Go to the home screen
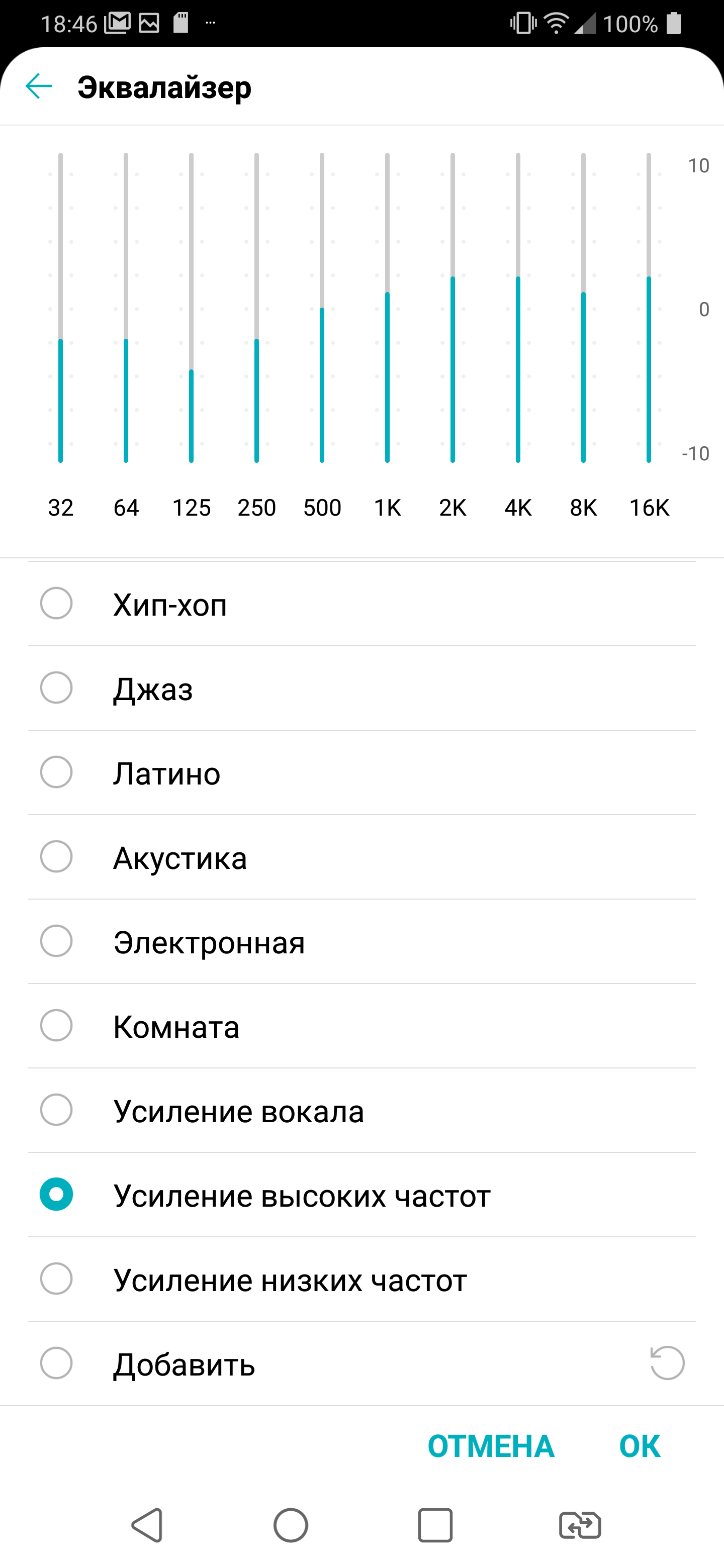Viewport: 724px width, 1568px height. pyautogui.click(x=291, y=1525)
